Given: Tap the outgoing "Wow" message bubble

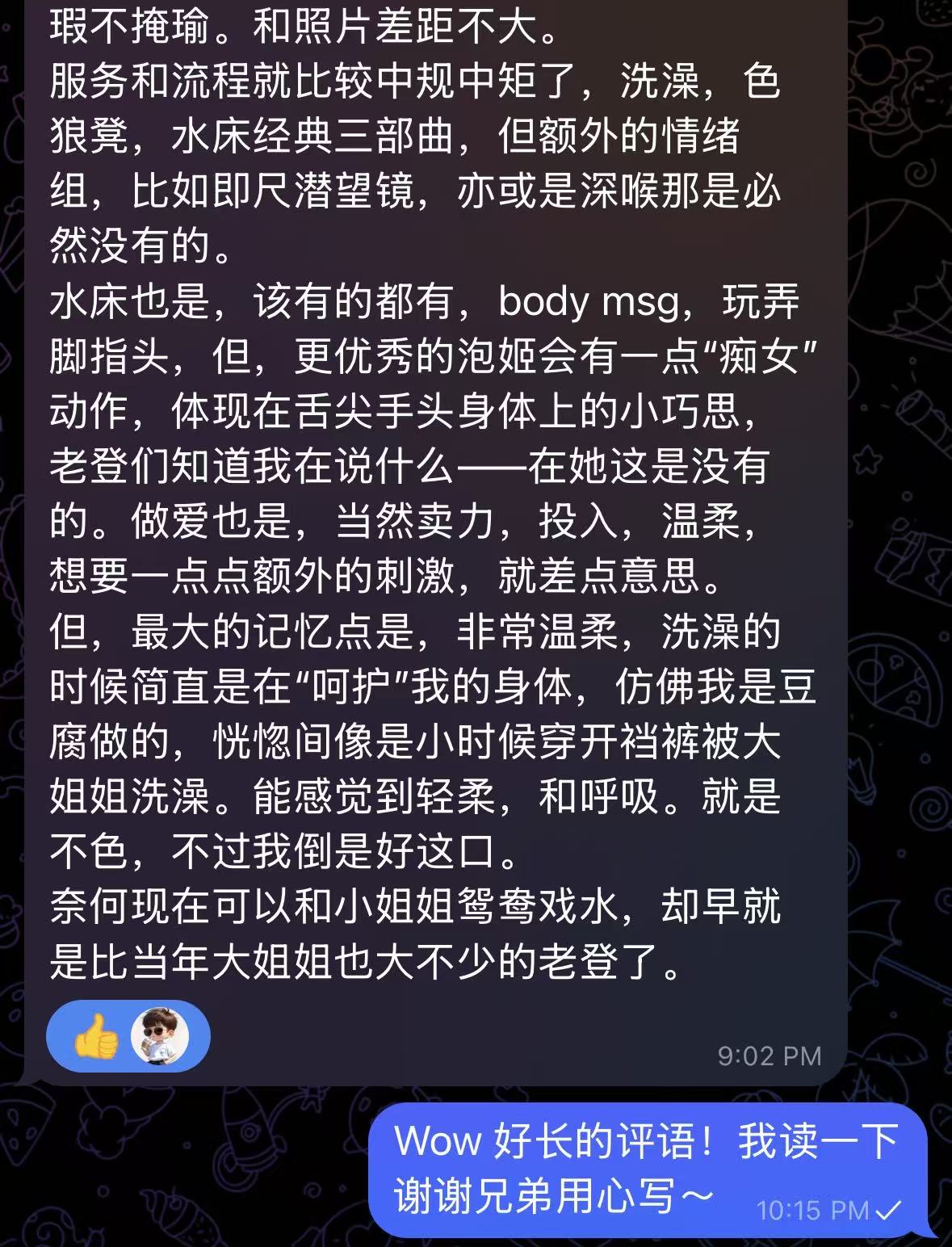Looking at the screenshot, I should point(646,1169).
